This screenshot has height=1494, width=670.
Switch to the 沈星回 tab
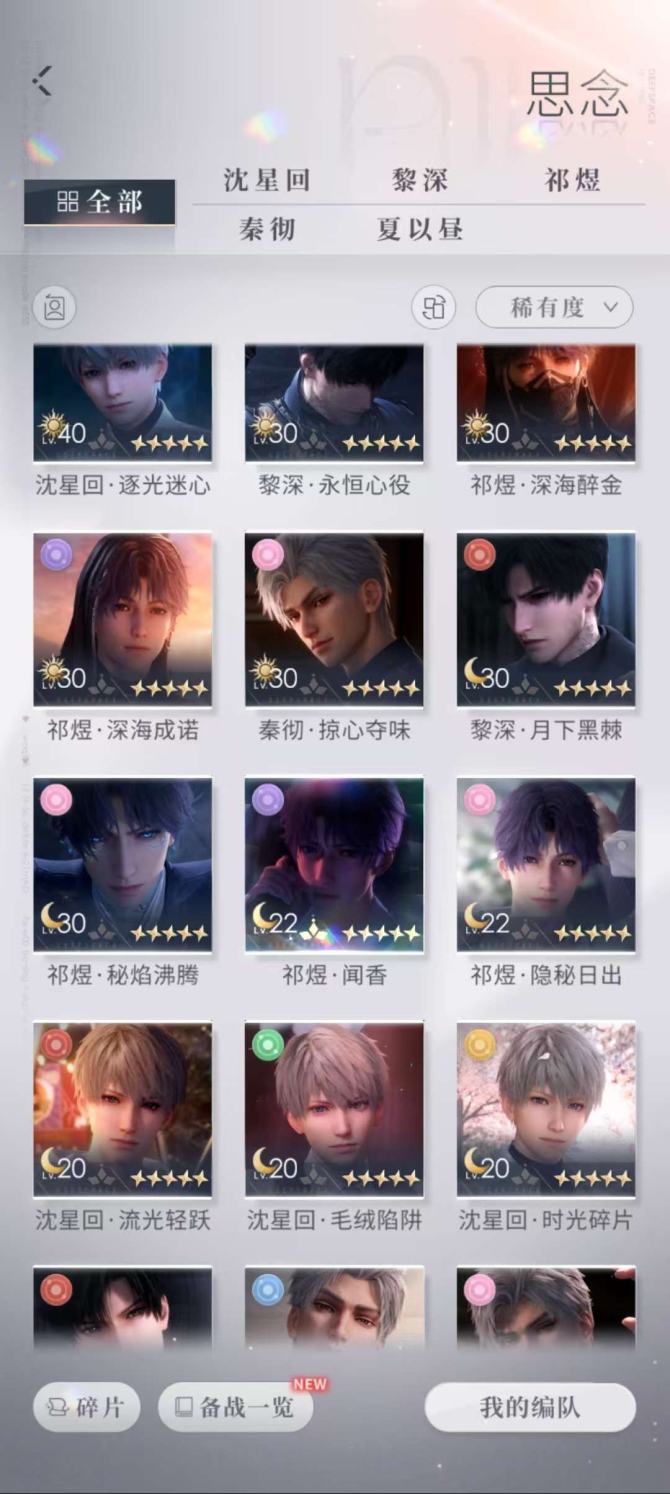coord(266,180)
